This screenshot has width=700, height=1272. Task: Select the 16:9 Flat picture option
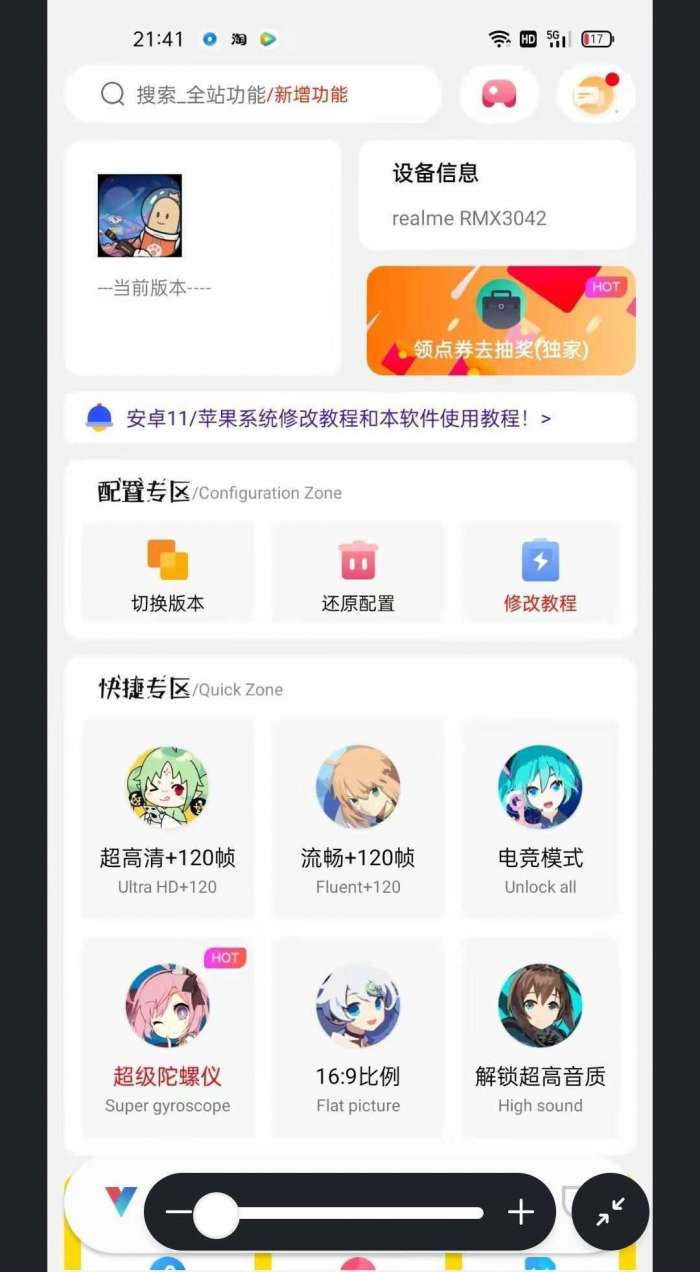pyautogui.click(x=358, y=1036)
